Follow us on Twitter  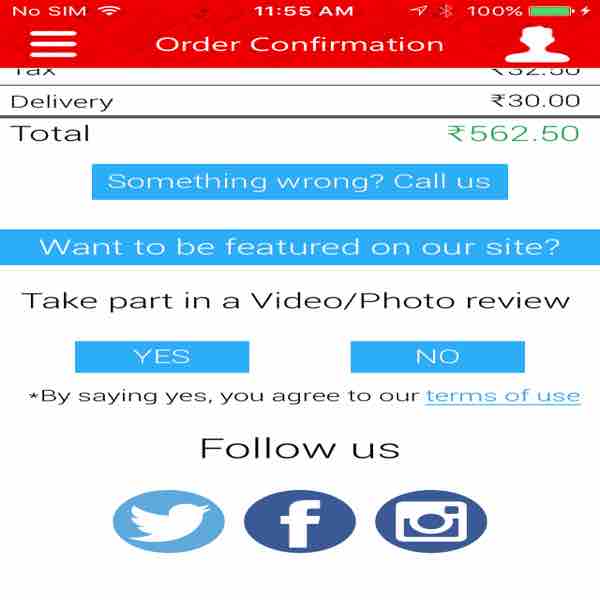(168, 522)
